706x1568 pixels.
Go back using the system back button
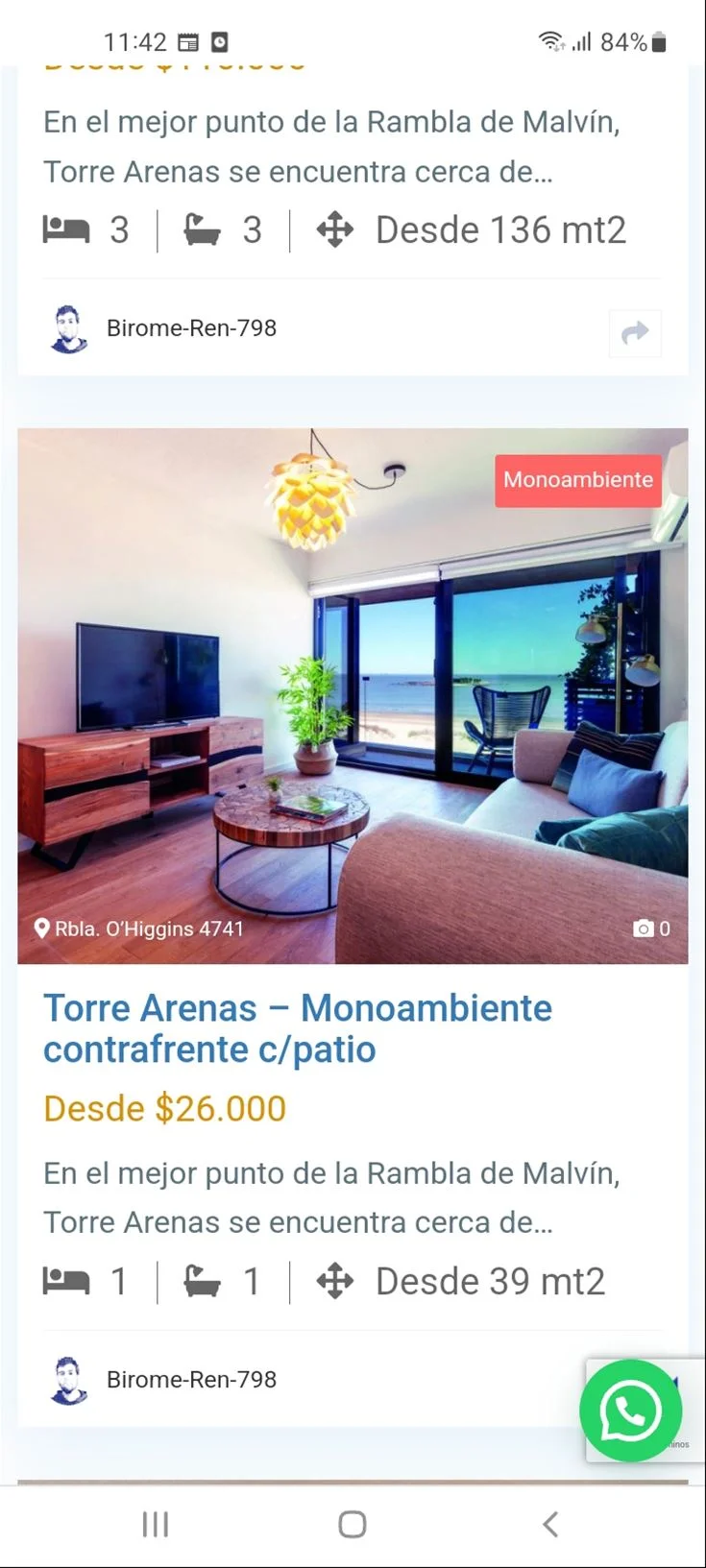[549, 1524]
